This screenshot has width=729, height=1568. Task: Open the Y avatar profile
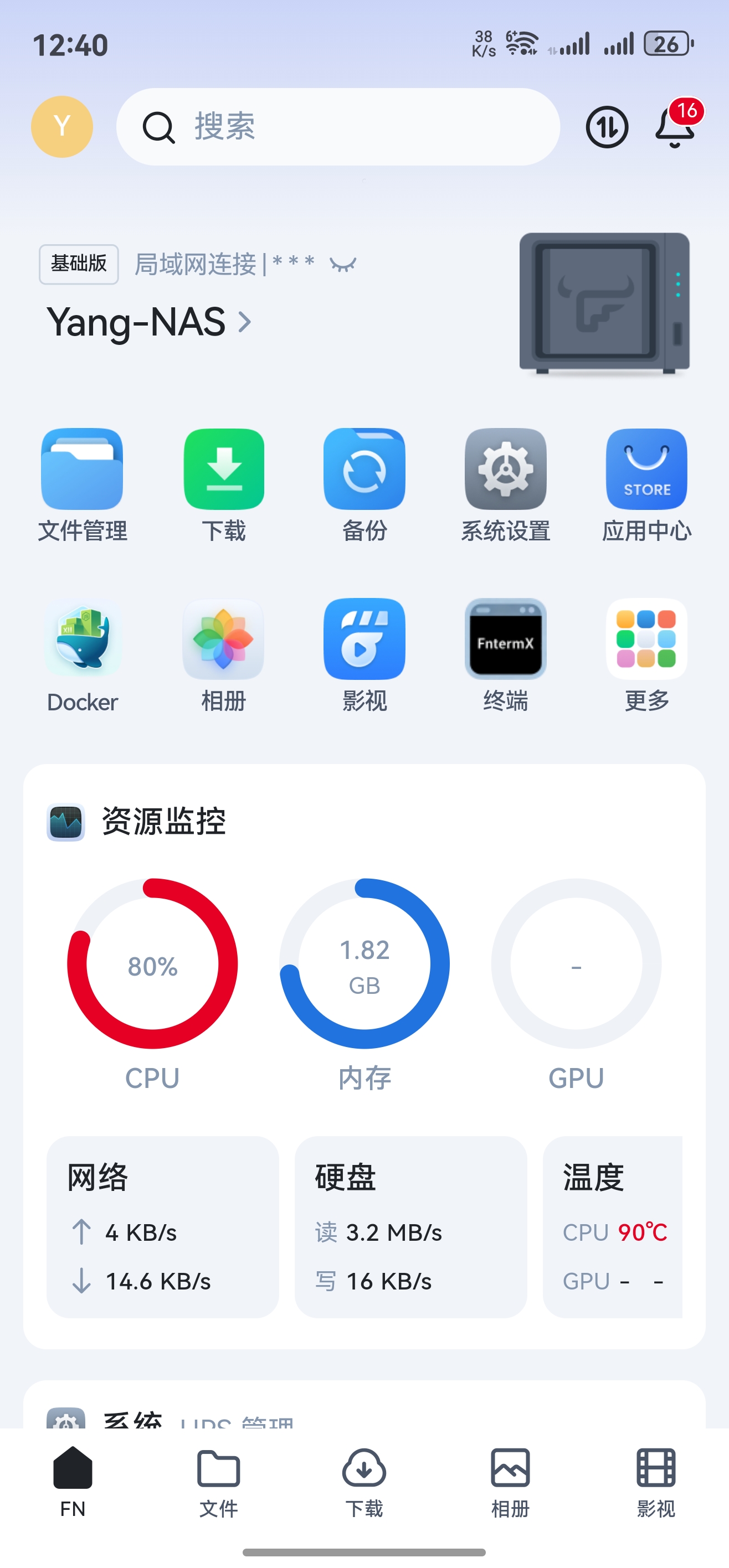pos(61,126)
